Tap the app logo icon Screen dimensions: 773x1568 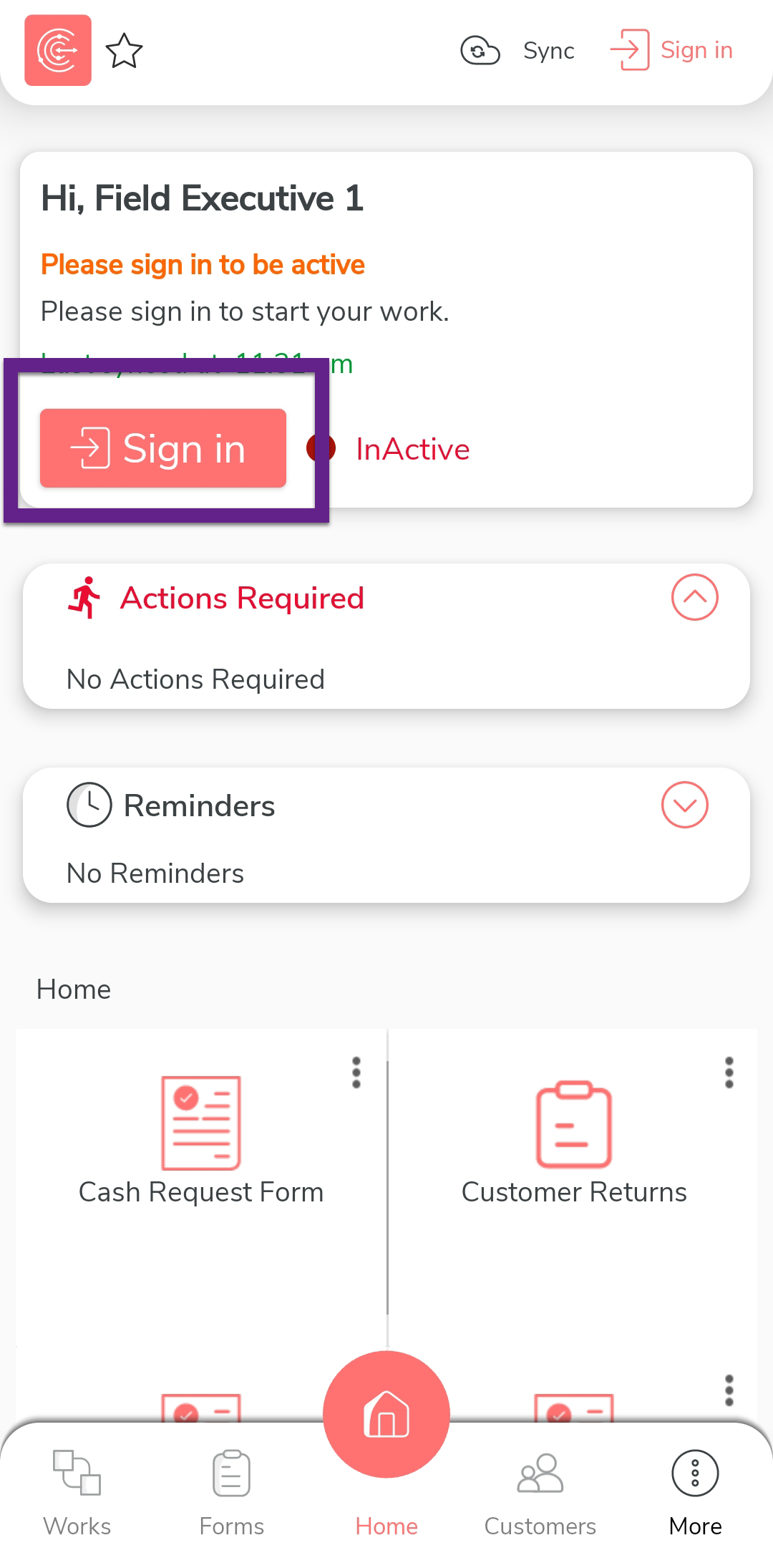tap(58, 50)
